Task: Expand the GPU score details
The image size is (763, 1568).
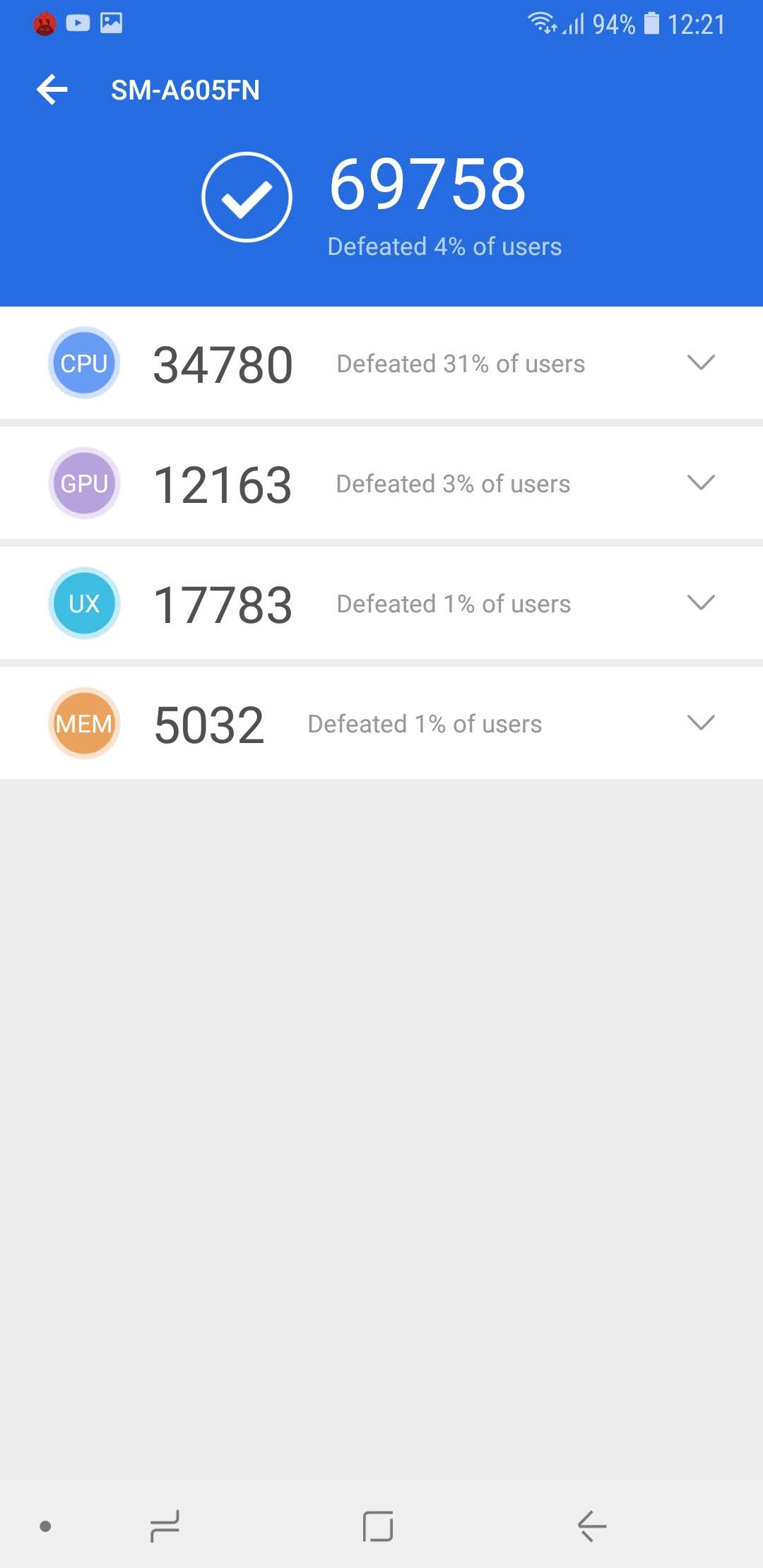Action: pos(701,482)
